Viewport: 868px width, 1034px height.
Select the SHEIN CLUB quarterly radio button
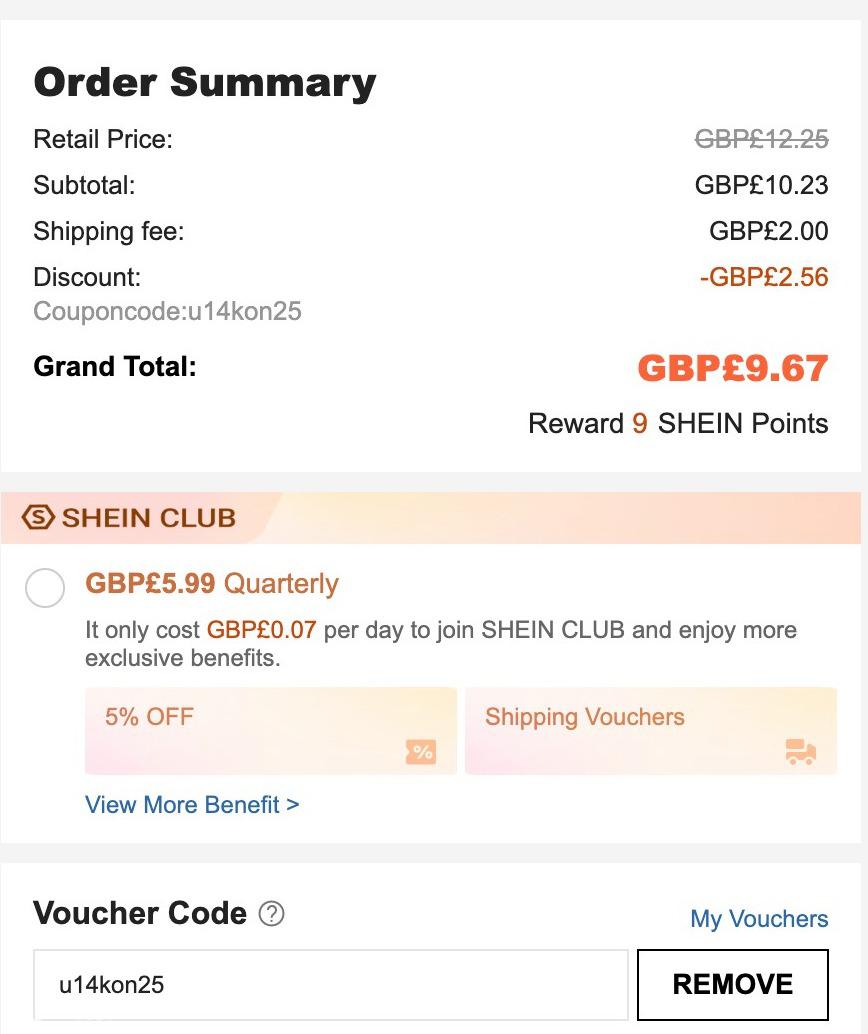coord(45,588)
